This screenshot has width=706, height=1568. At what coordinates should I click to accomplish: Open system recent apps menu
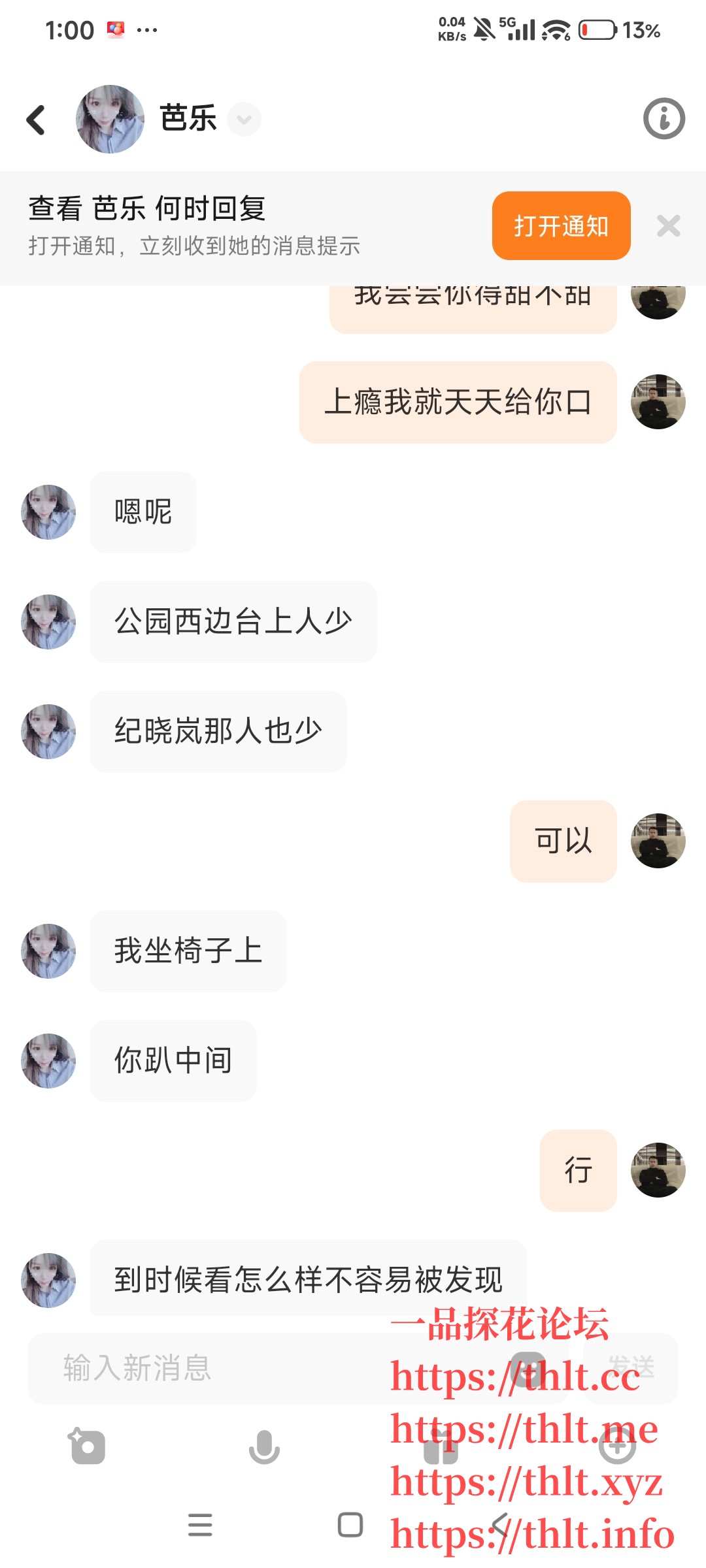200,1525
